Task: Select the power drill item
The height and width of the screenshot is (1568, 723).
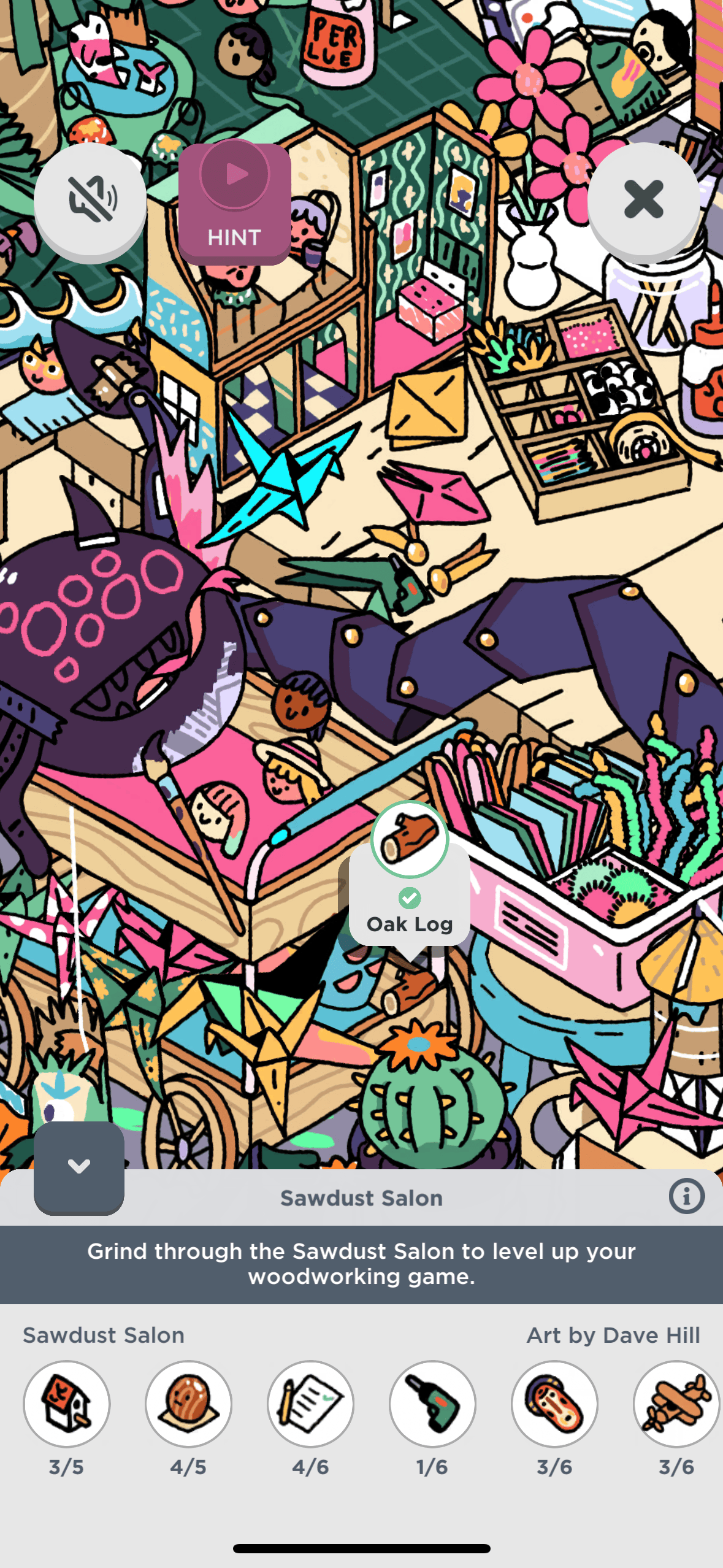Action: [x=432, y=1404]
